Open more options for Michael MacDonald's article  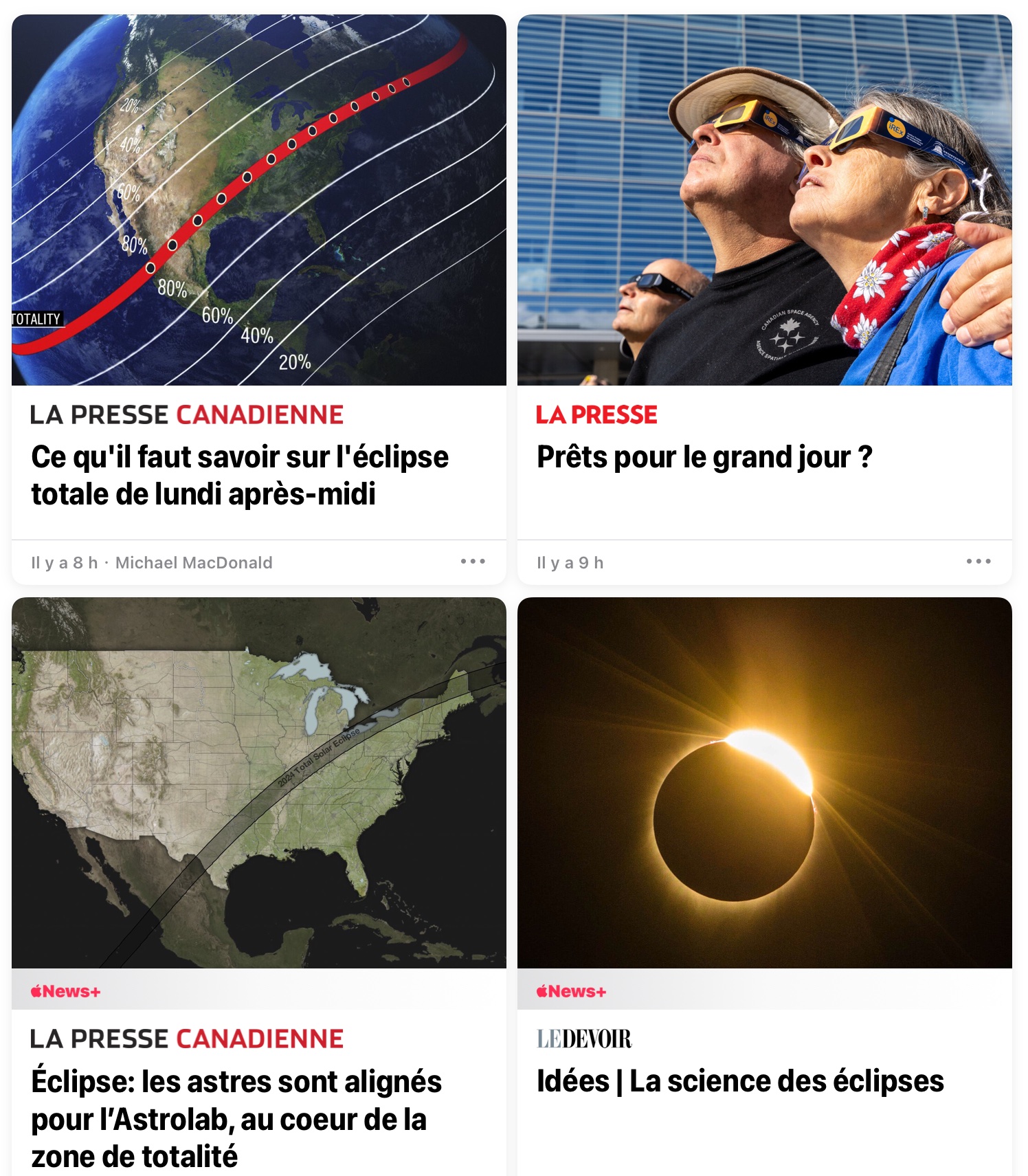coord(473,562)
